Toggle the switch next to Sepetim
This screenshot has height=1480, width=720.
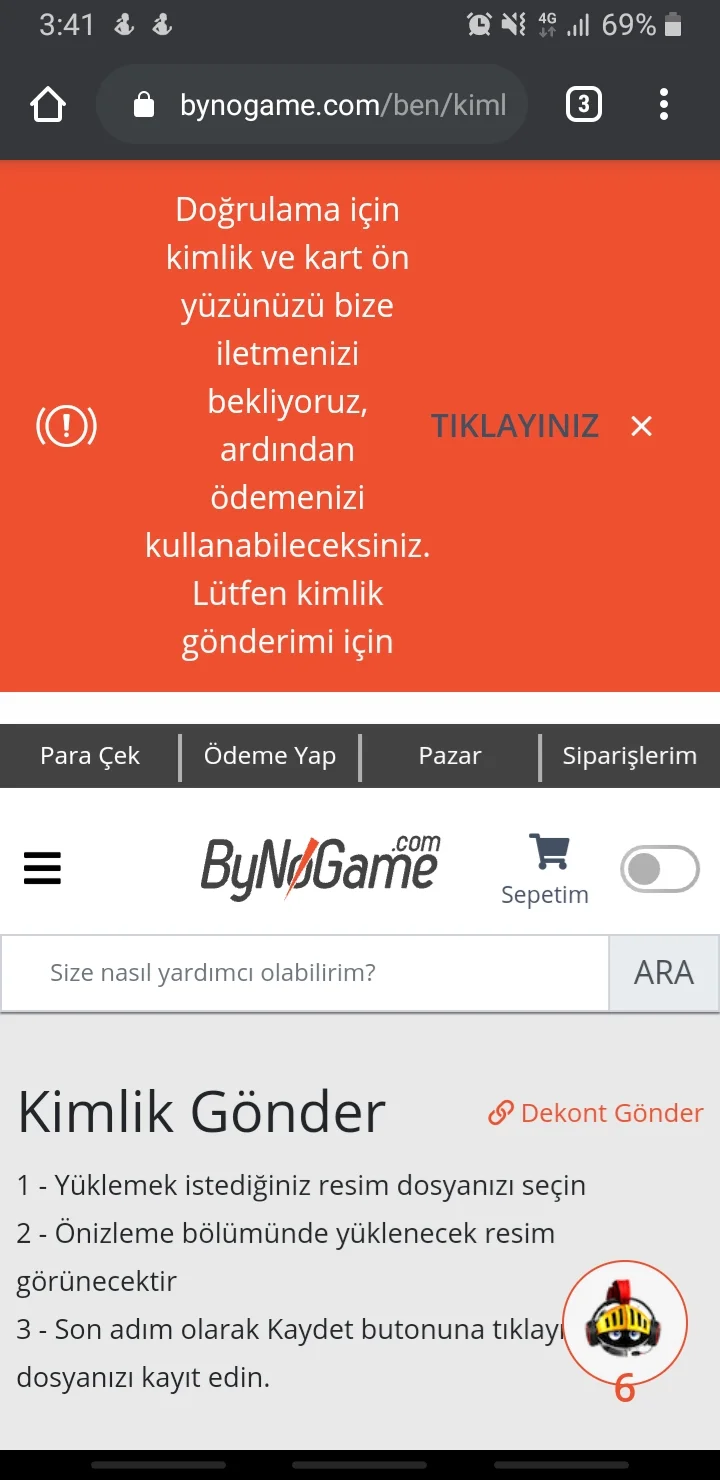click(x=660, y=868)
